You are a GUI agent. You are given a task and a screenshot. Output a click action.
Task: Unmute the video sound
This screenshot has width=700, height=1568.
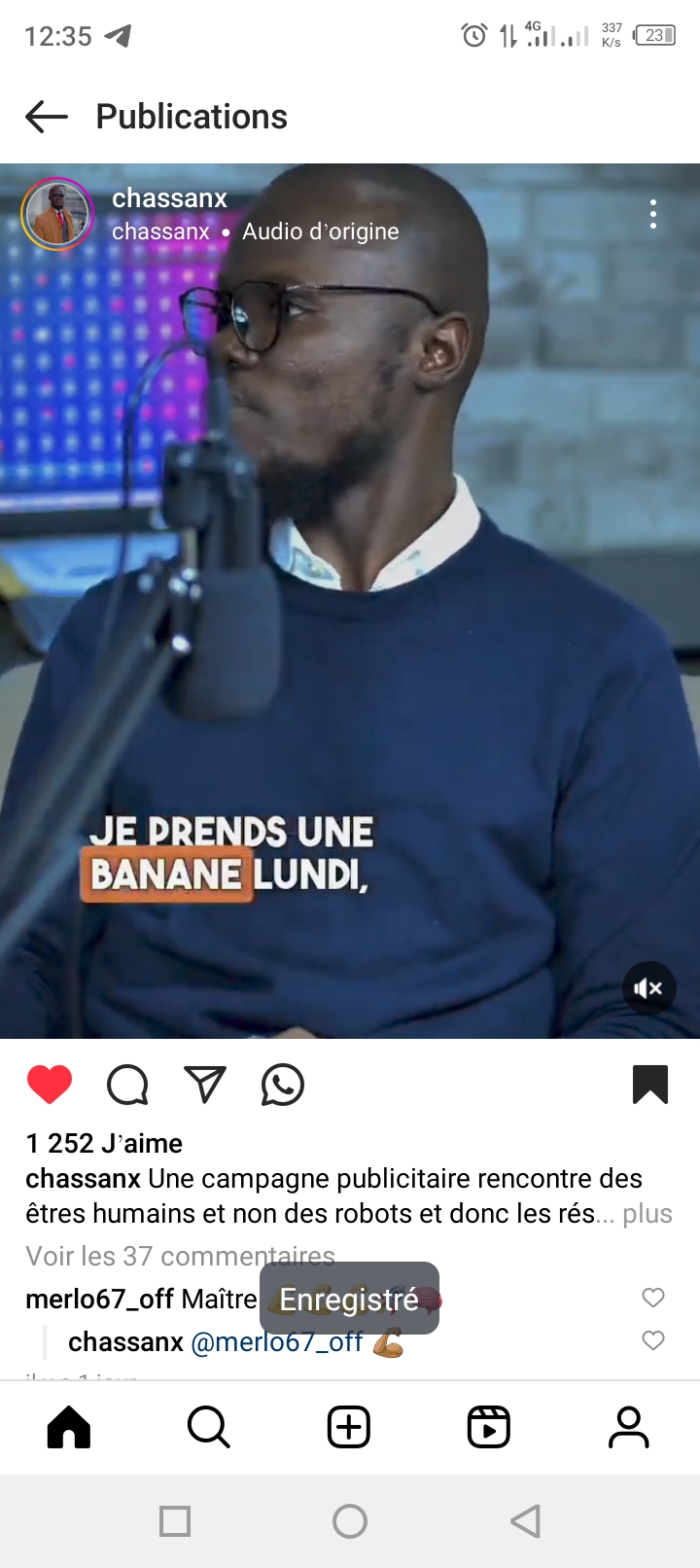(x=648, y=988)
